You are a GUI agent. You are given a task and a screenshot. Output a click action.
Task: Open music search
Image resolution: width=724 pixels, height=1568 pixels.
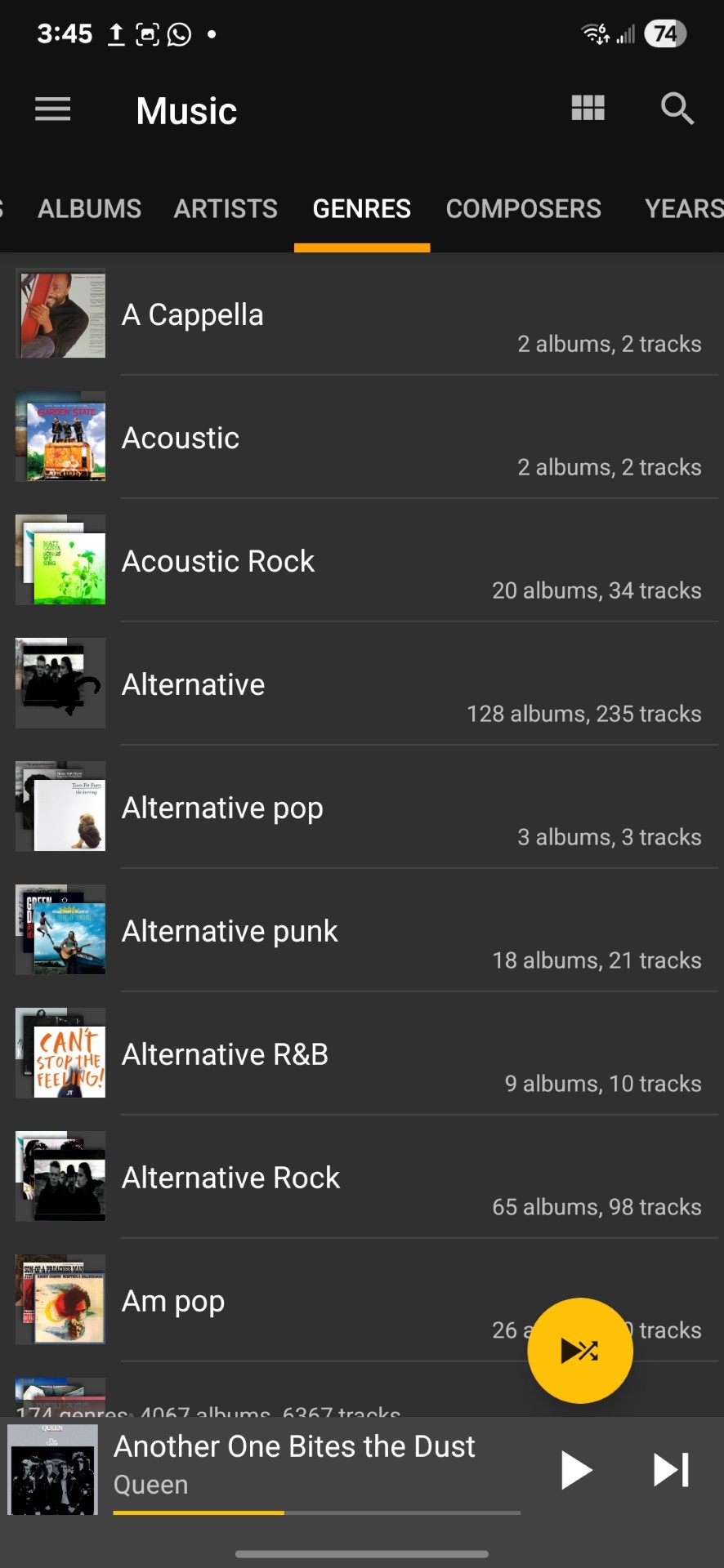pyautogui.click(x=677, y=108)
